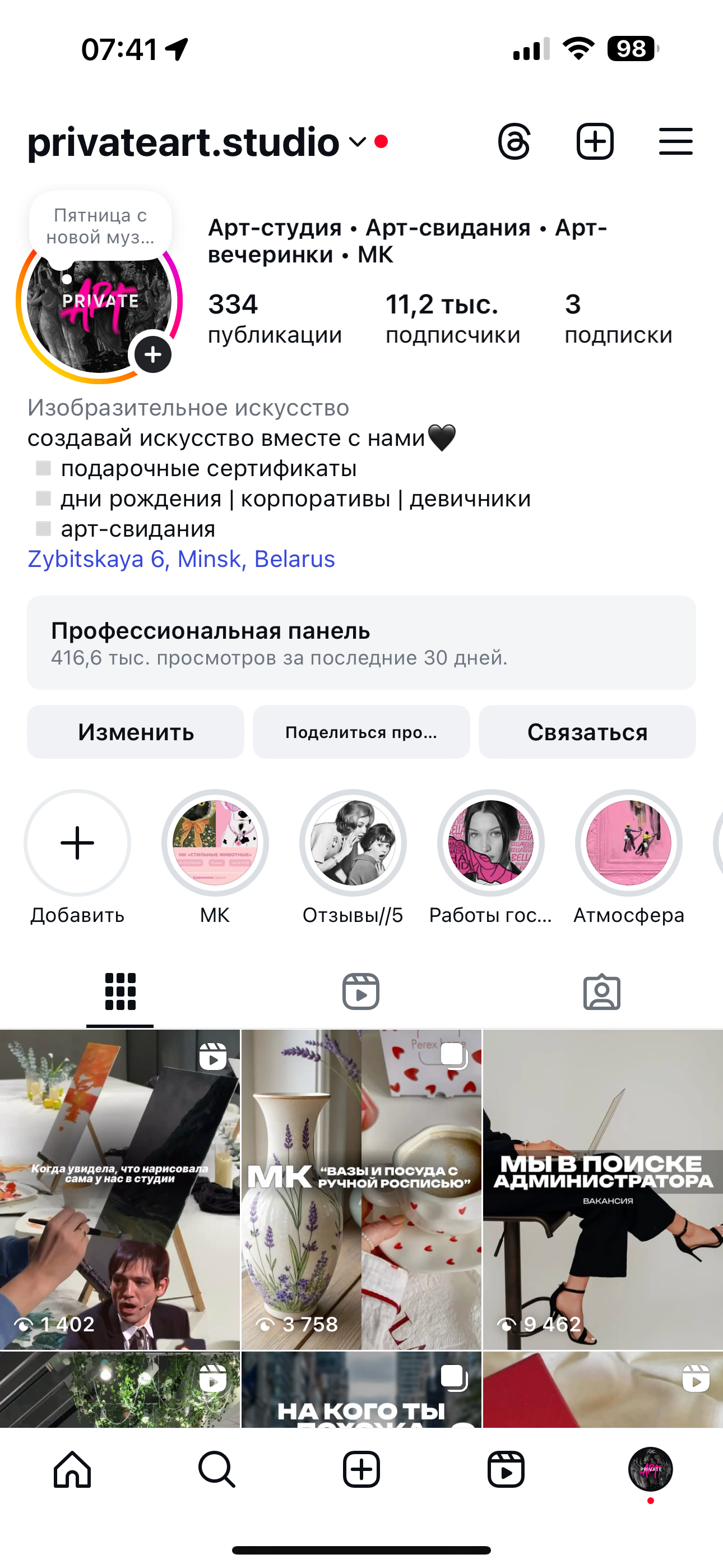This screenshot has width=723, height=1568.
Task: Switch to the Reels tab on profile
Action: point(361,991)
